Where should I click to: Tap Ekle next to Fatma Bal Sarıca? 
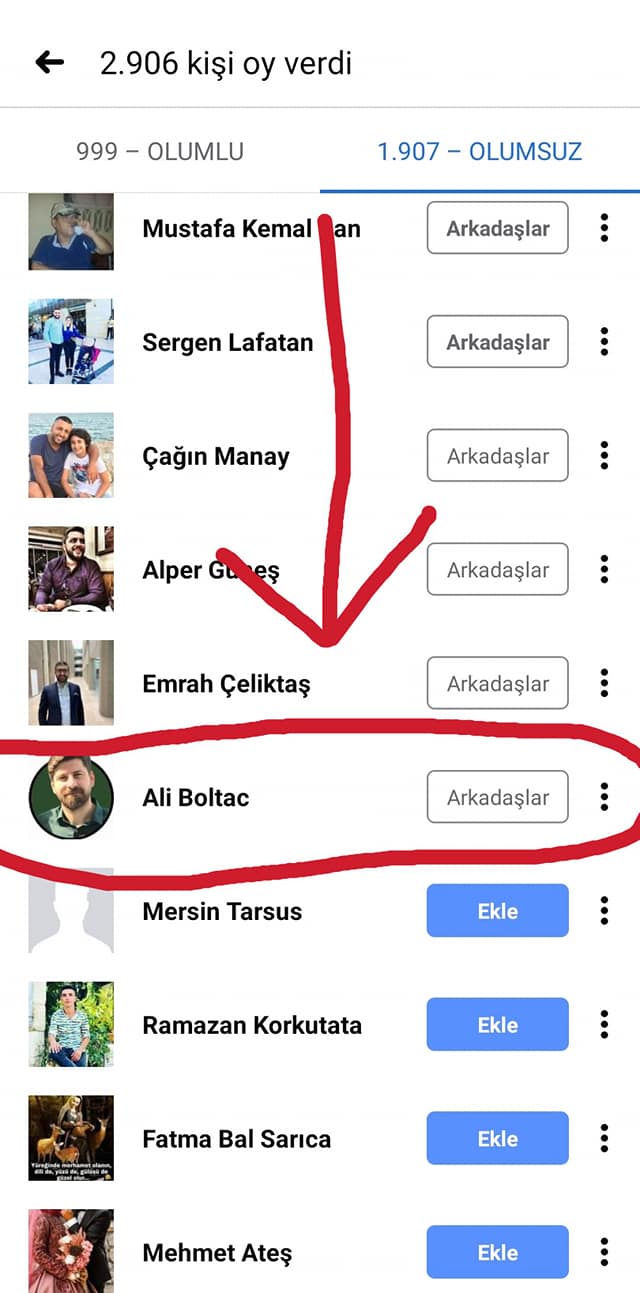click(497, 1139)
